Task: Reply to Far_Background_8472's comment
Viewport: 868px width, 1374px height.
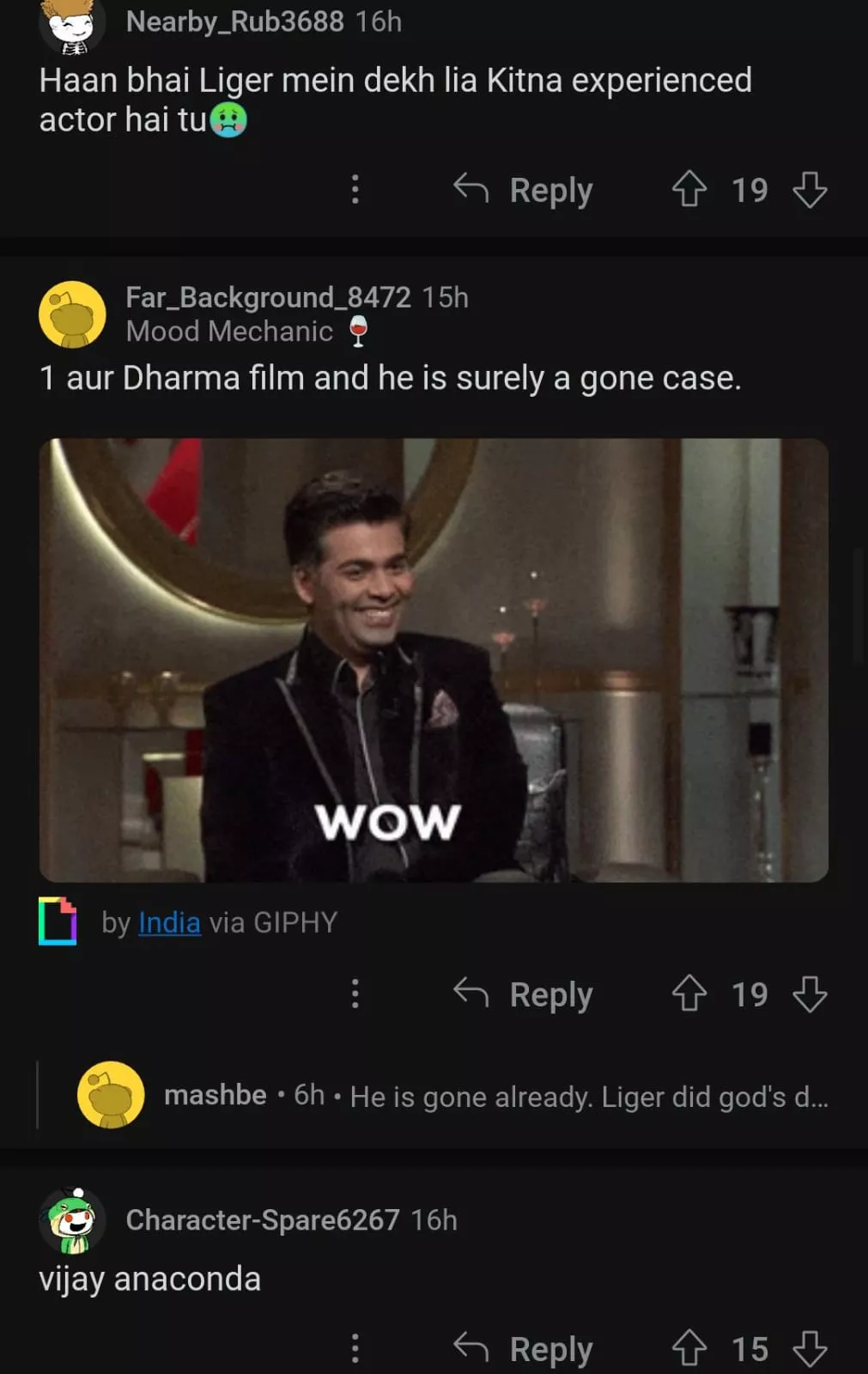Action: point(524,994)
